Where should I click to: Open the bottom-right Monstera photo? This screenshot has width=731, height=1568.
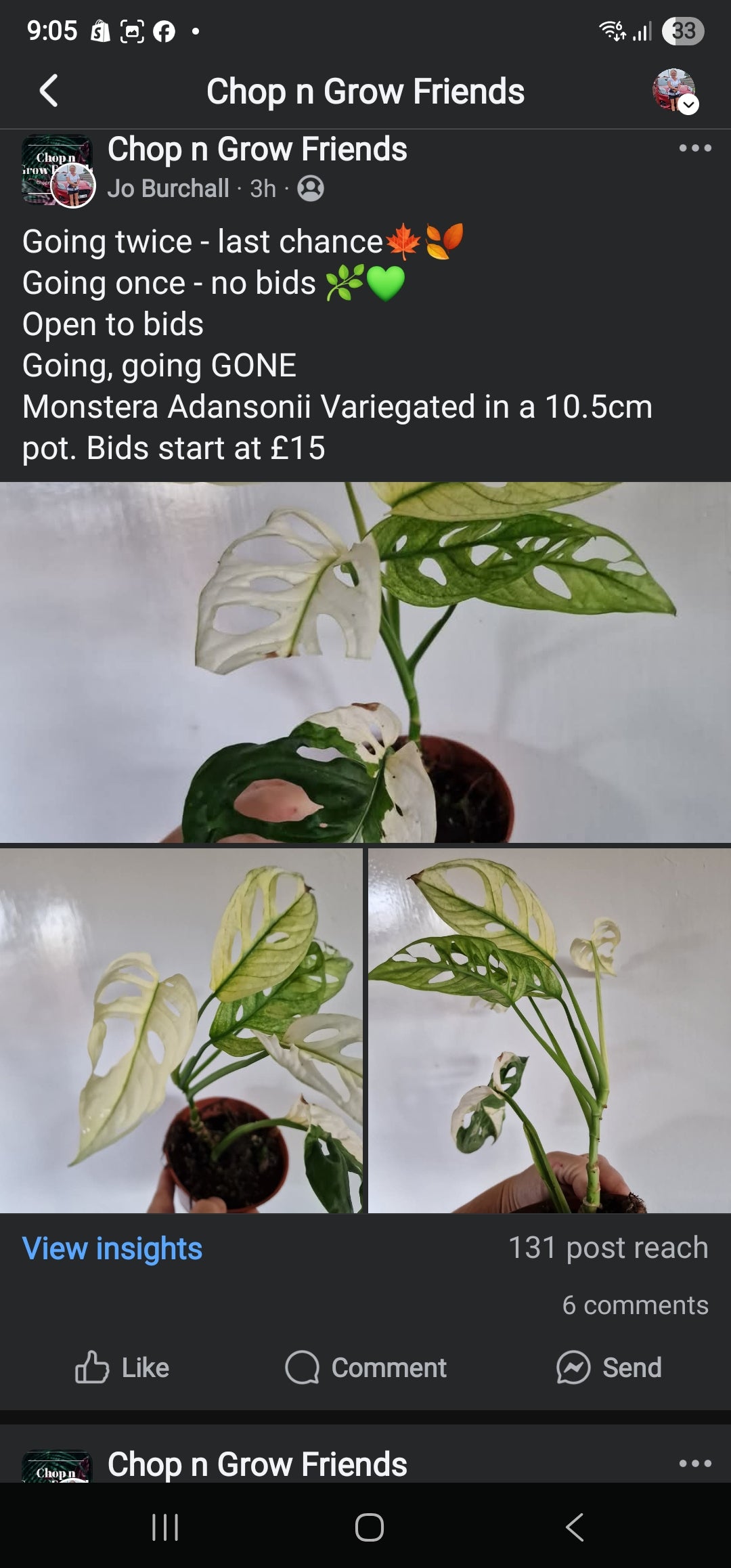pos(550,1030)
